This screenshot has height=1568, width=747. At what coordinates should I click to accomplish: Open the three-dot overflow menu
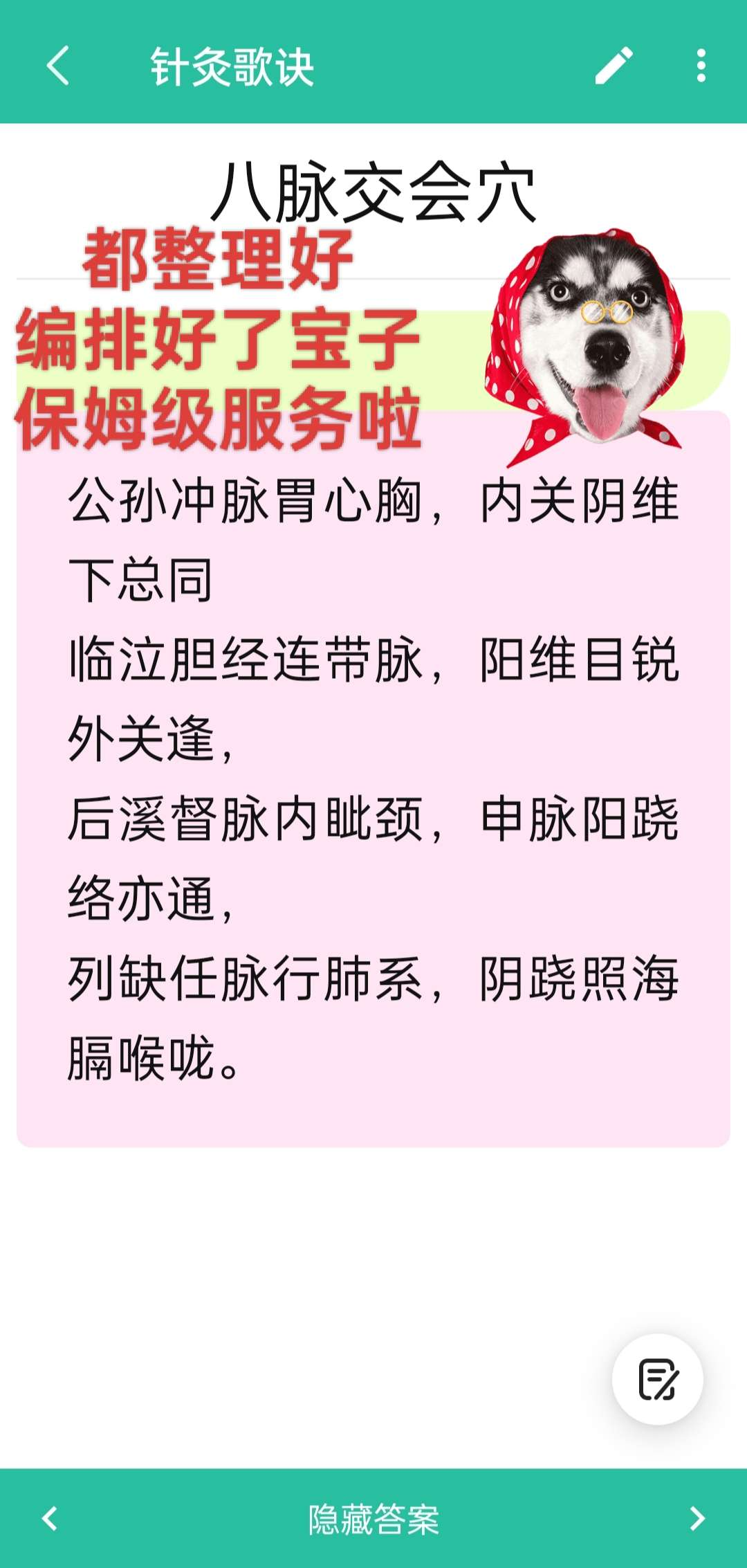701,66
